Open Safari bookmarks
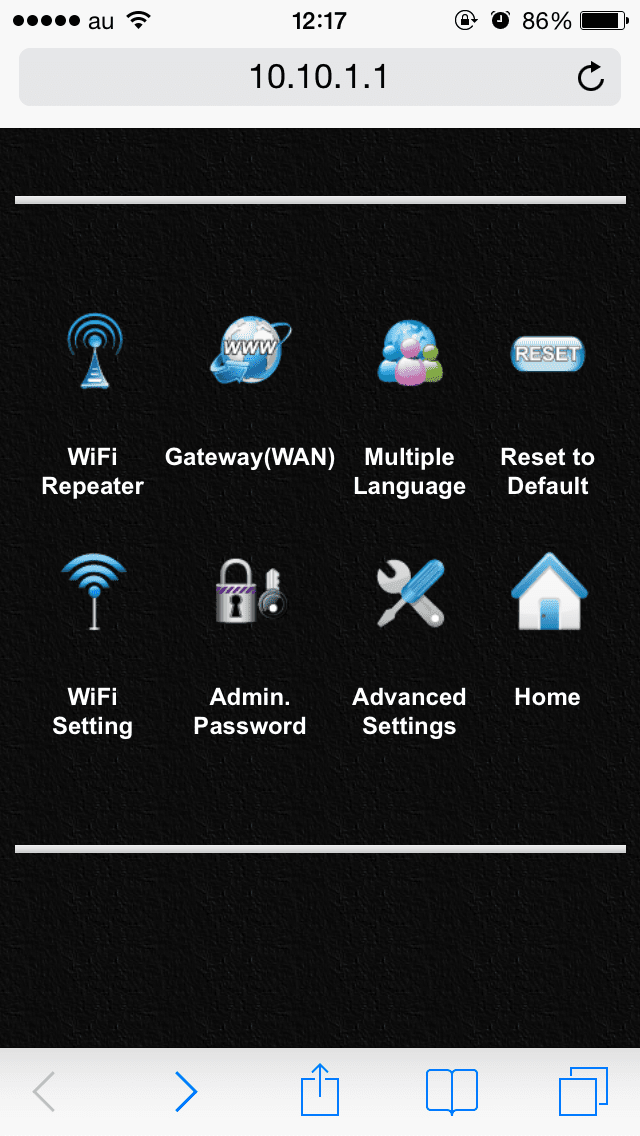Image resolution: width=640 pixels, height=1136 pixels. coord(452,1091)
